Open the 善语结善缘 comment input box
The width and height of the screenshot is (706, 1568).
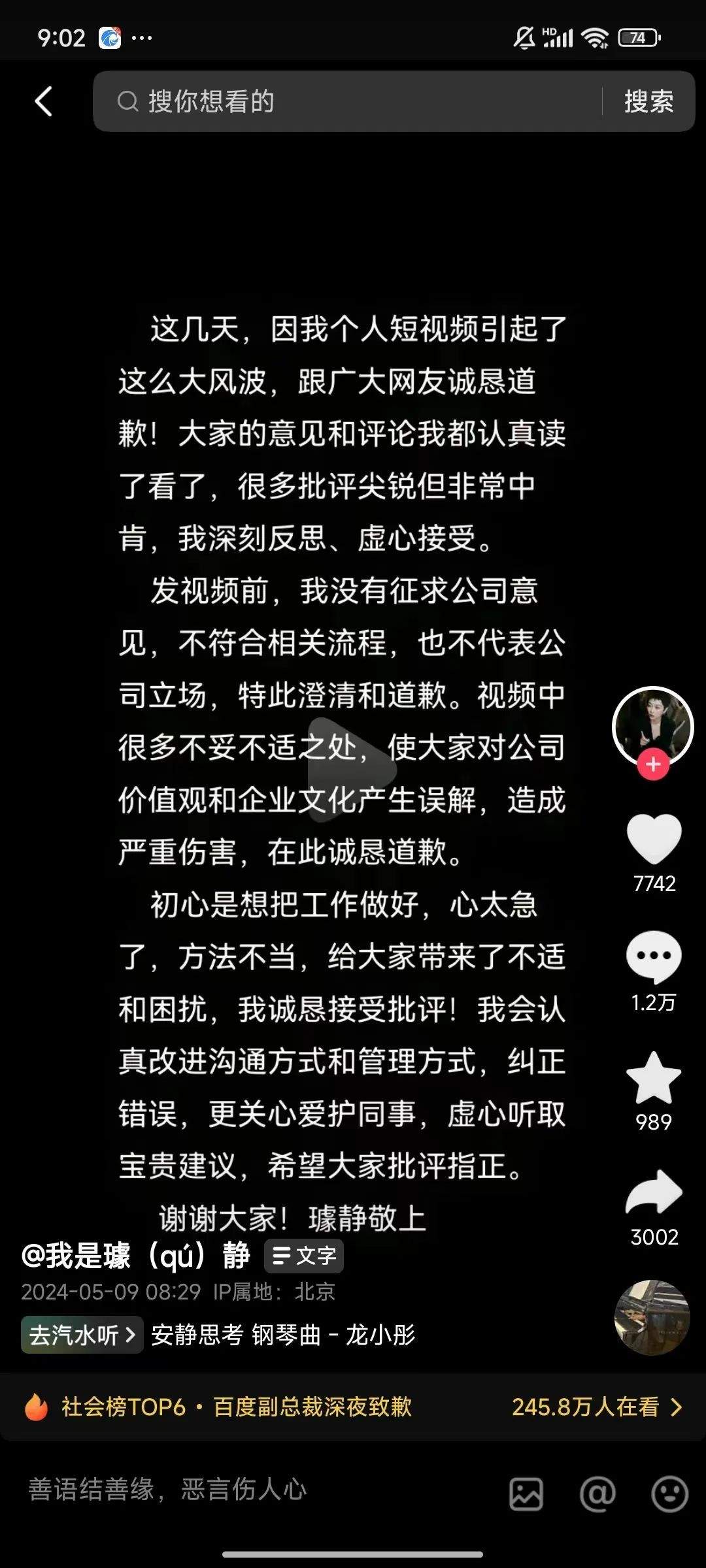click(x=248, y=1490)
